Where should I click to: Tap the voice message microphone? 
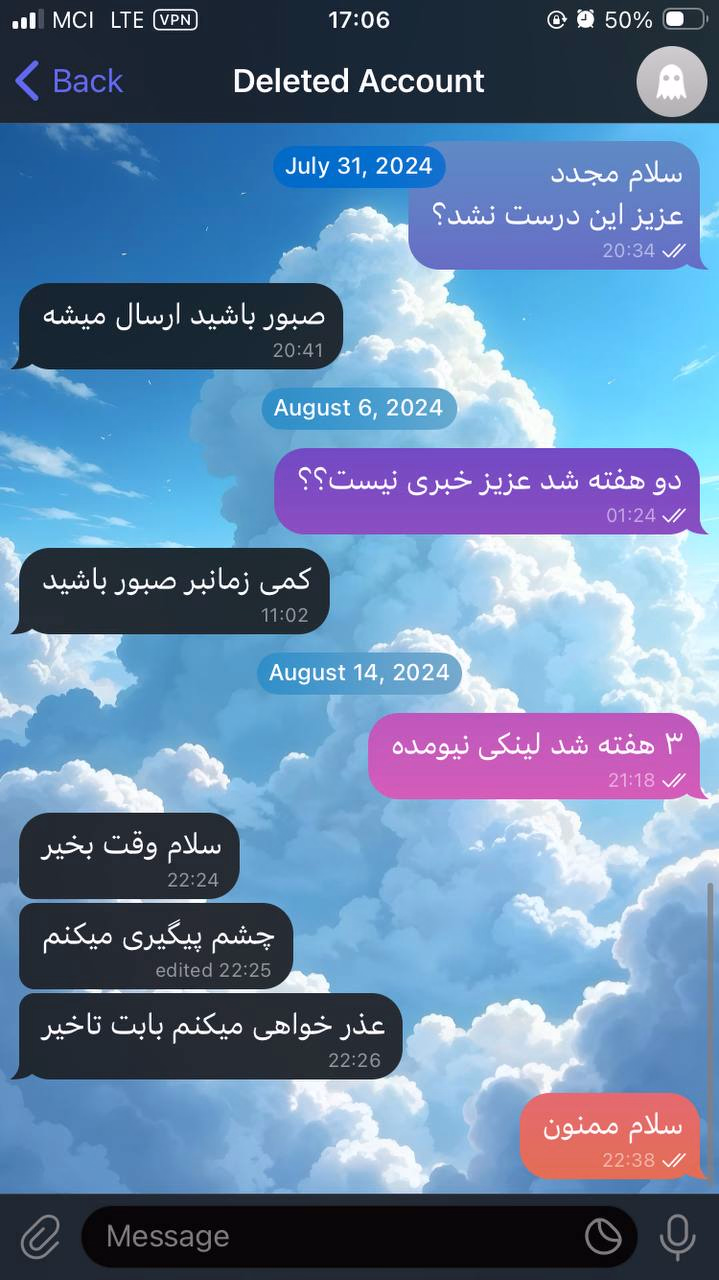click(x=677, y=1237)
